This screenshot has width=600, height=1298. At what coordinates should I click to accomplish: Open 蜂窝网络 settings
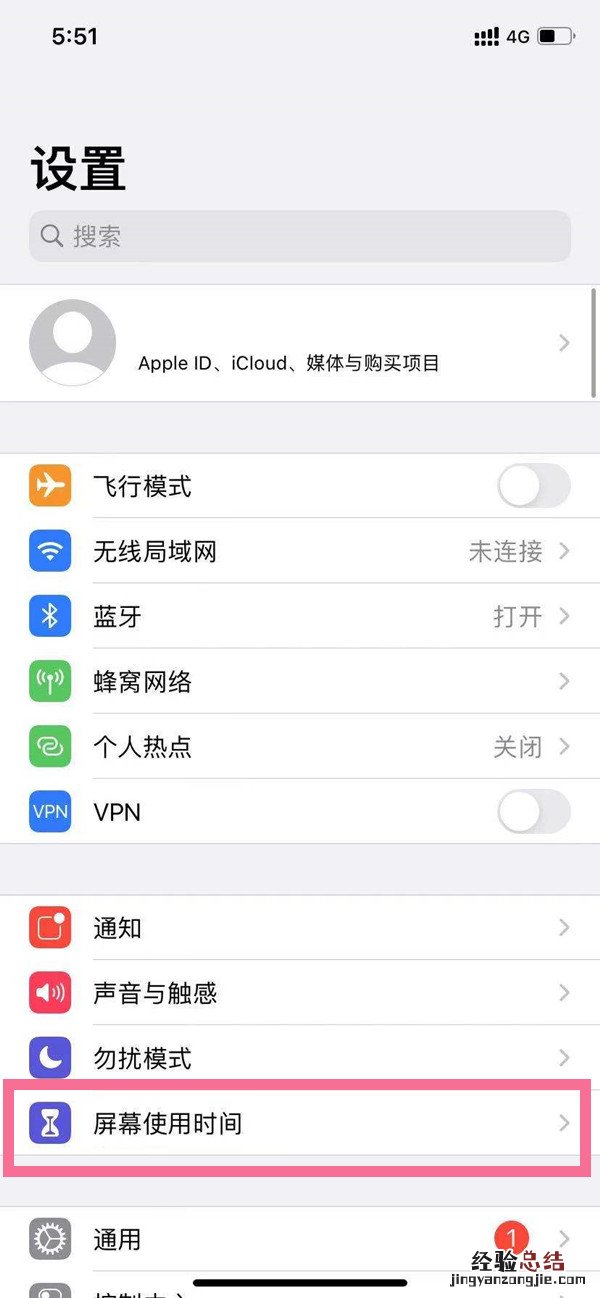point(300,682)
